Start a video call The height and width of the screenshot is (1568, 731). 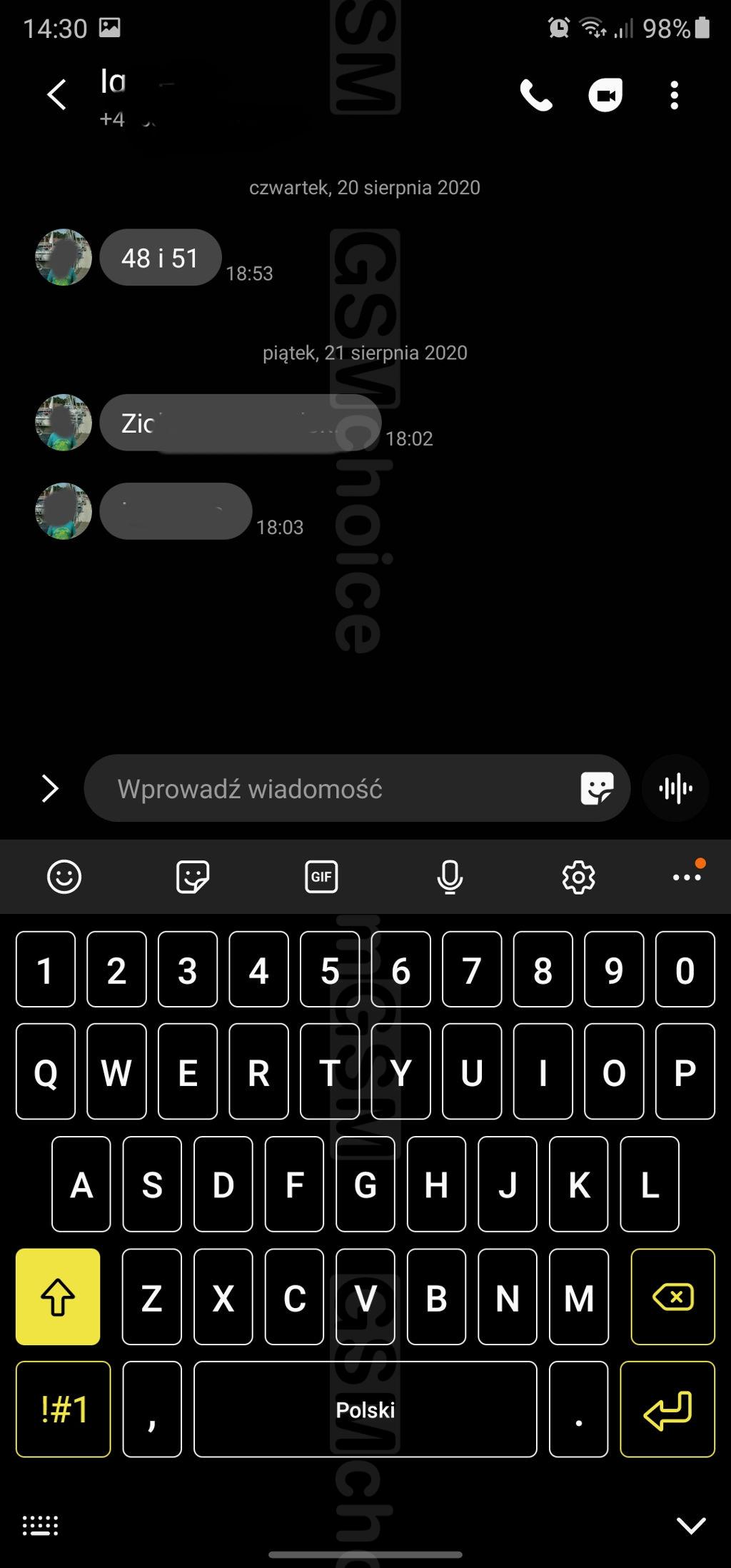[605, 95]
